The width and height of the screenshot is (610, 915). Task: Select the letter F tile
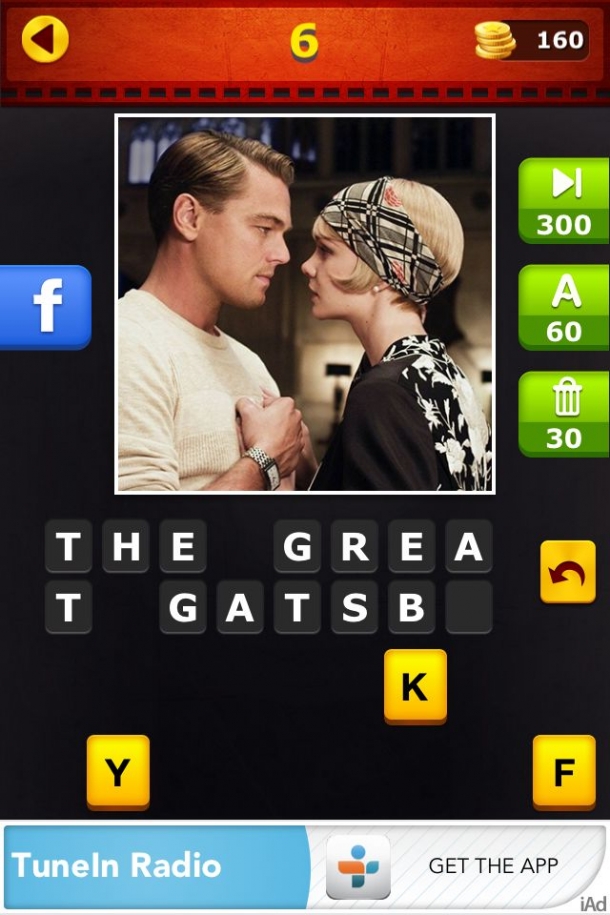(x=564, y=771)
